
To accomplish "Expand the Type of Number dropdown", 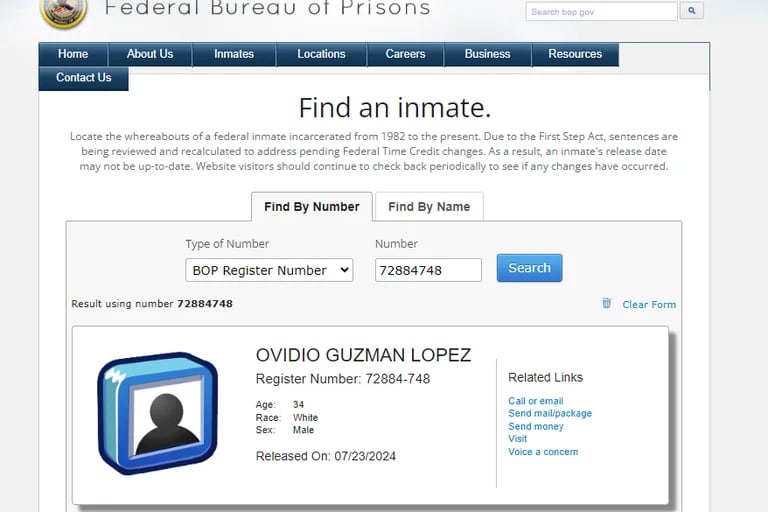I will click(x=269, y=270).
